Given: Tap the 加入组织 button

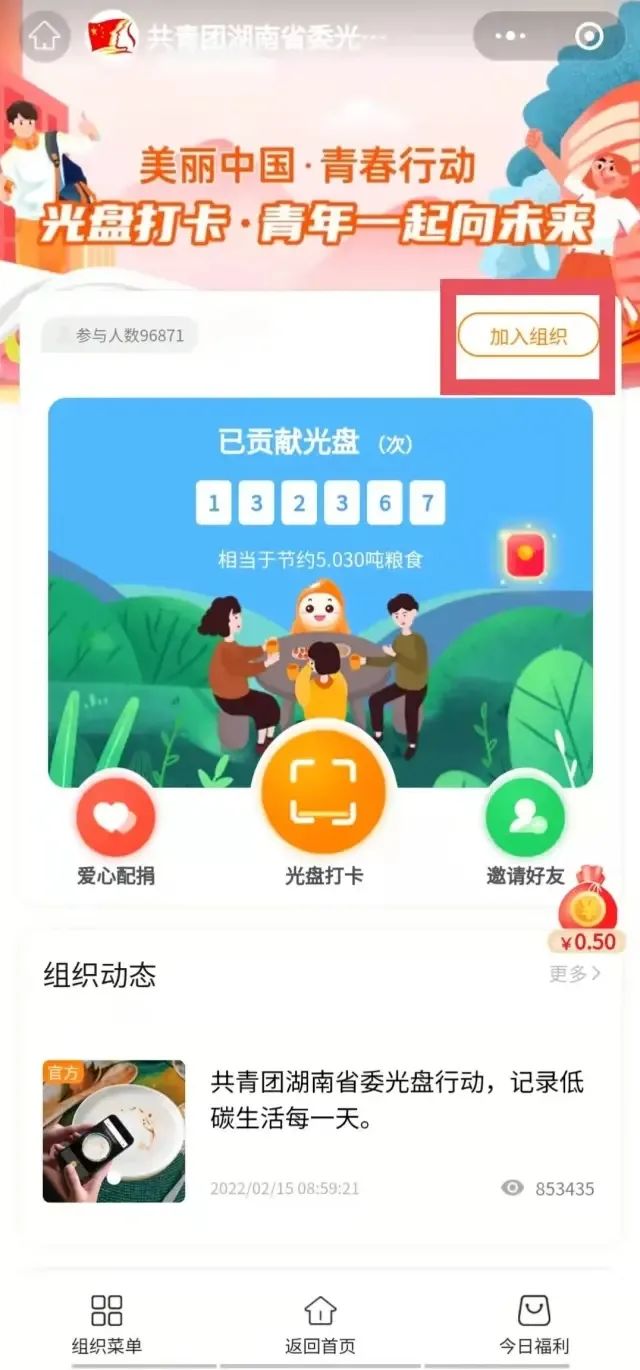Looking at the screenshot, I should tap(528, 337).
